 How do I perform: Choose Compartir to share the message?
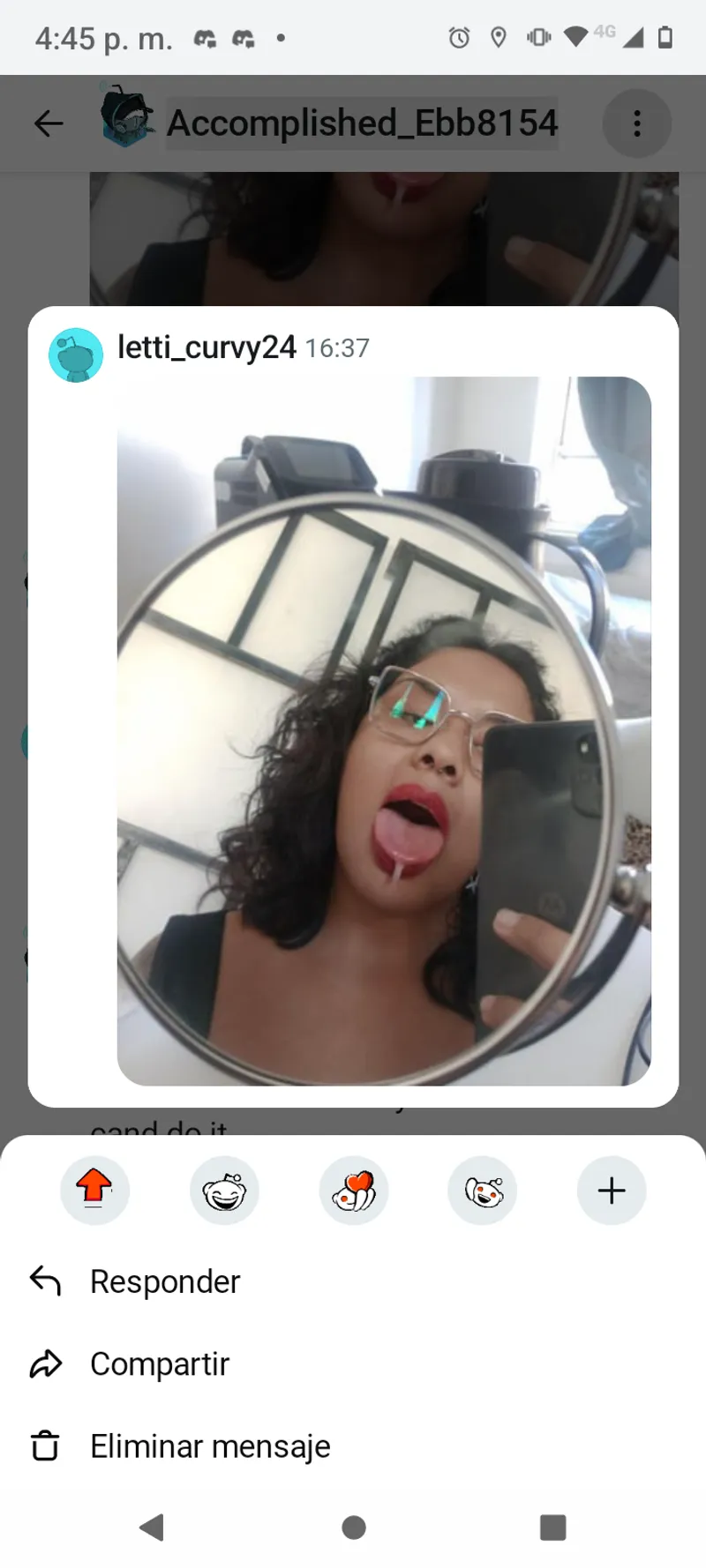tap(159, 1363)
